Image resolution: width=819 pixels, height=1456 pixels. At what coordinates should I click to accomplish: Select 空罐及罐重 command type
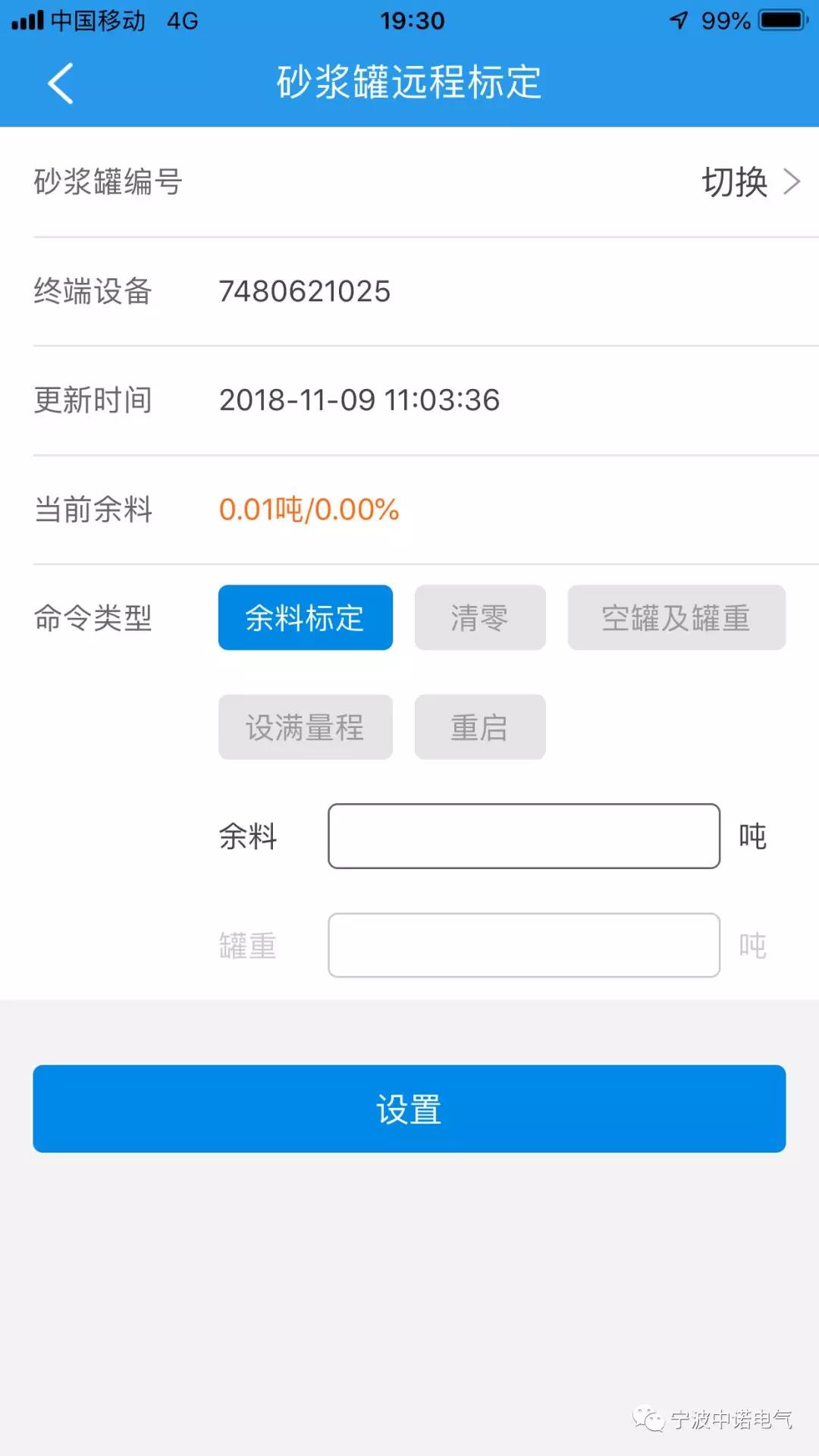point(676,617)
